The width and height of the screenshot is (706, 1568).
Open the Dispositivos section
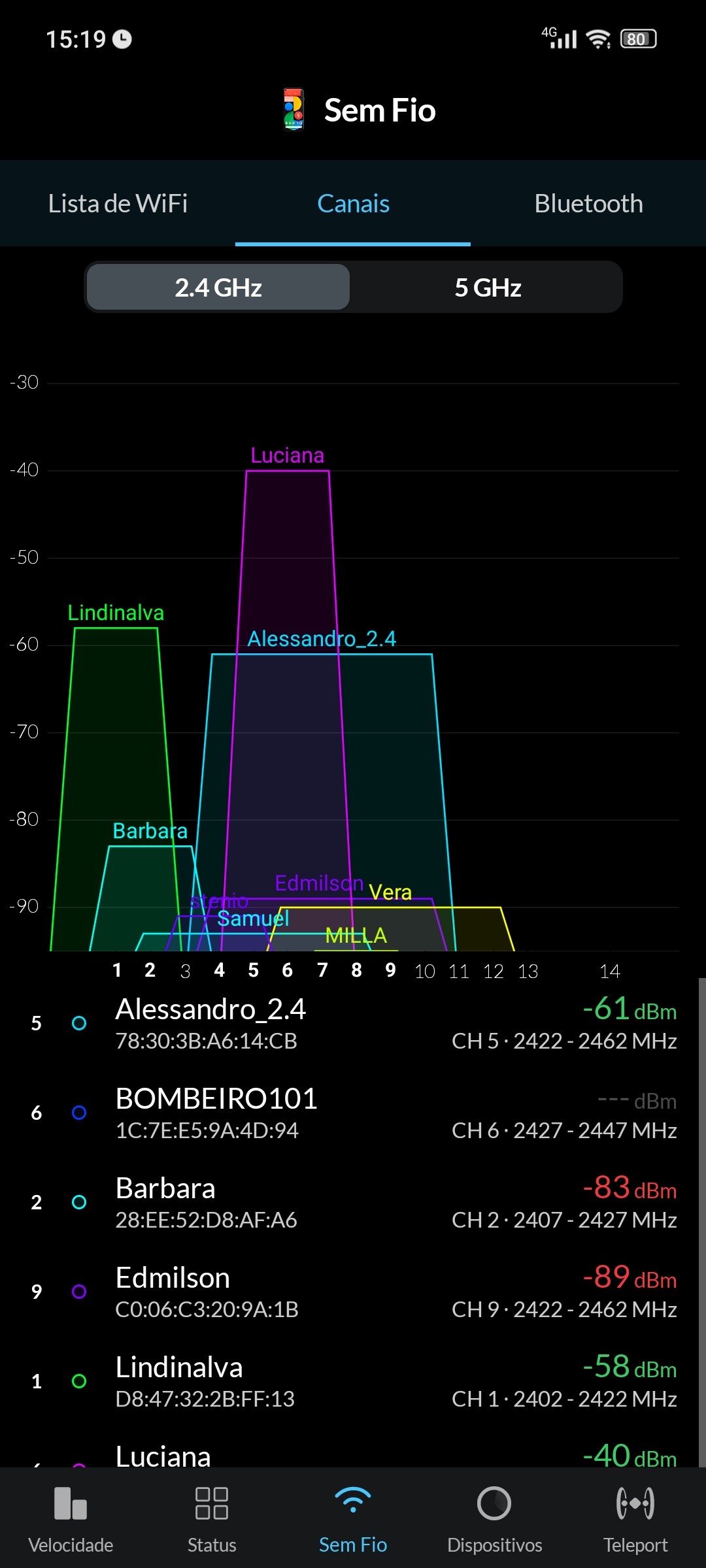[494, 1518]
